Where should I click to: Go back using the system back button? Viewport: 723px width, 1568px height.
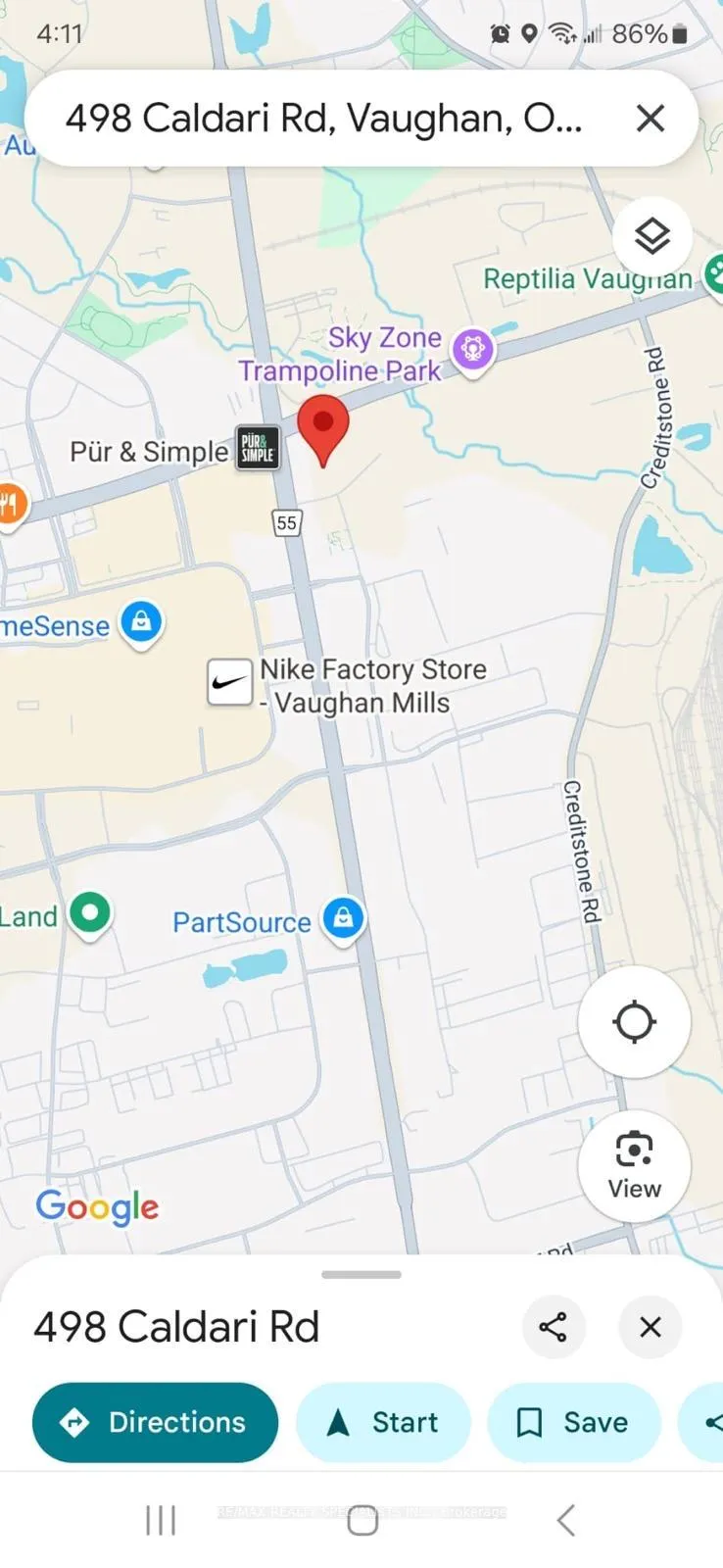(x=565, y=1520)
